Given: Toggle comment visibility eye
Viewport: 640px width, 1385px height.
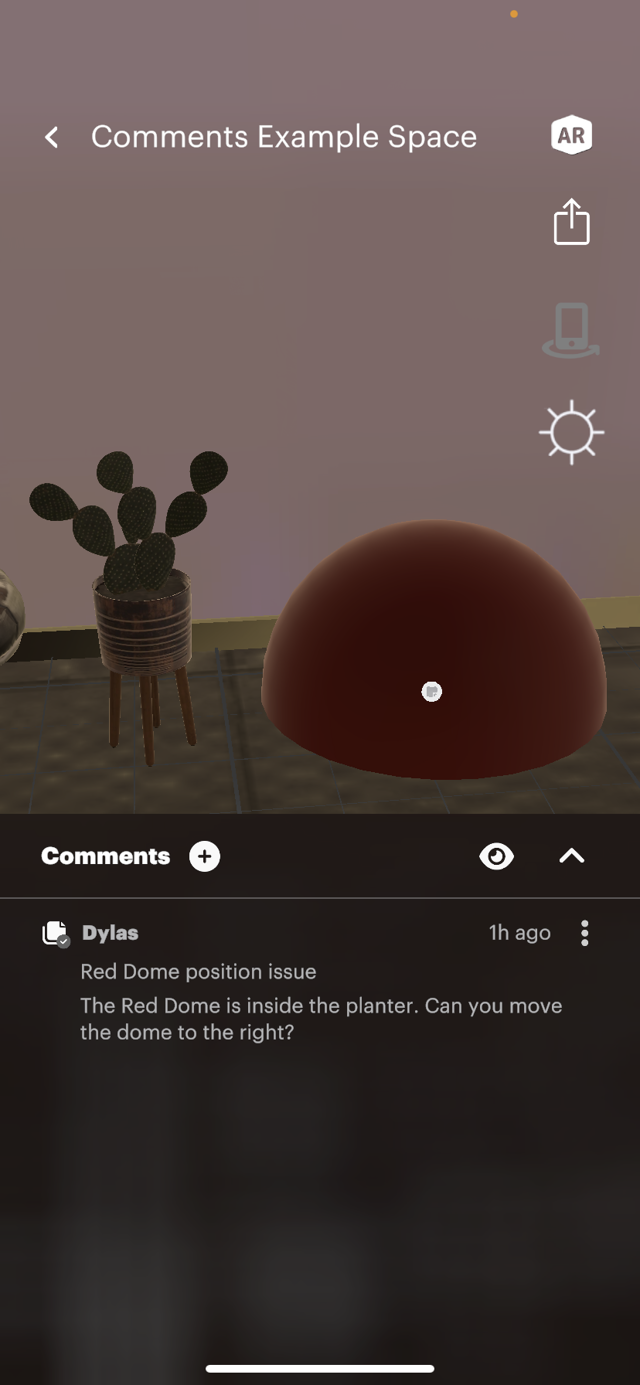Looking at the screenshot, I should pyautogui.click(x=496, y=856).
